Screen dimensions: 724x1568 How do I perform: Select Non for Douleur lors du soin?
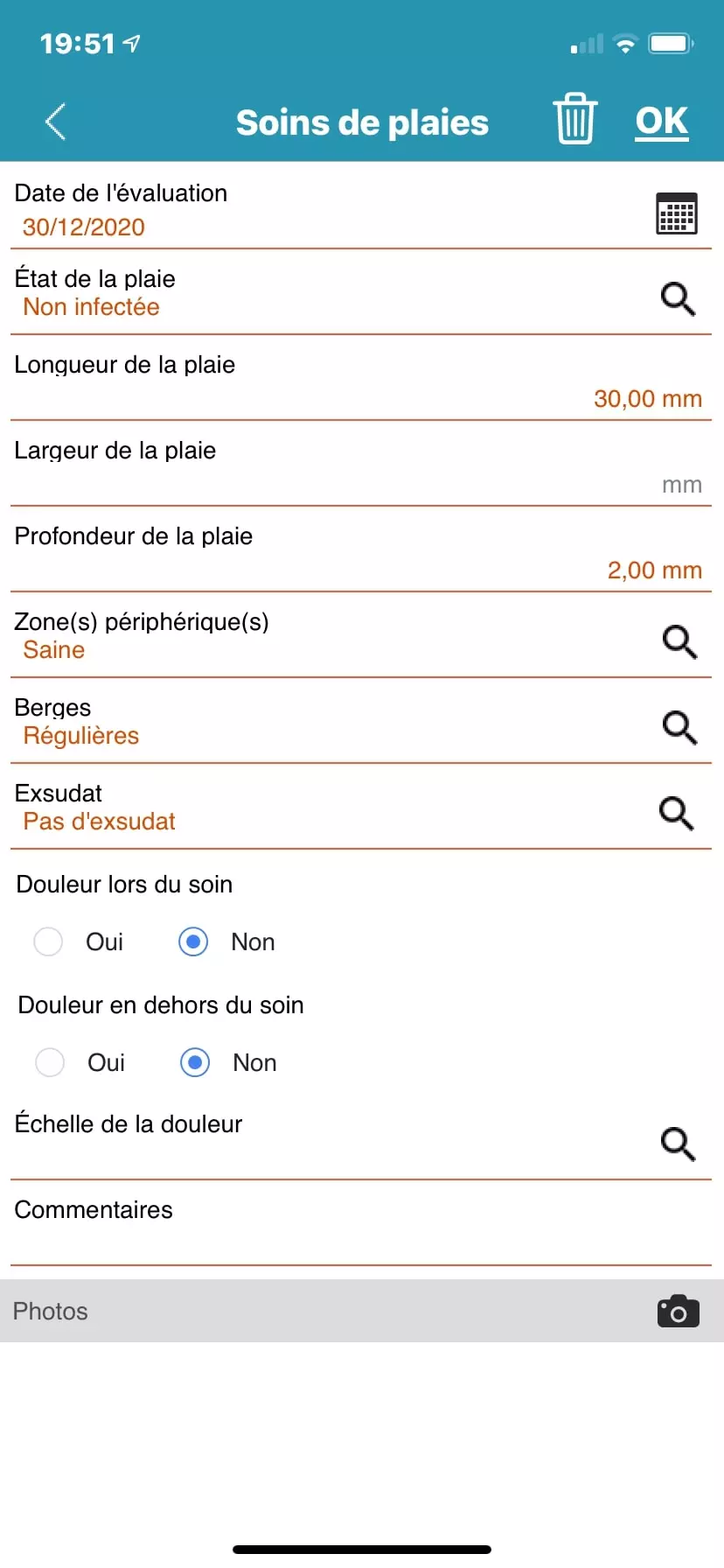pos(193,942)
